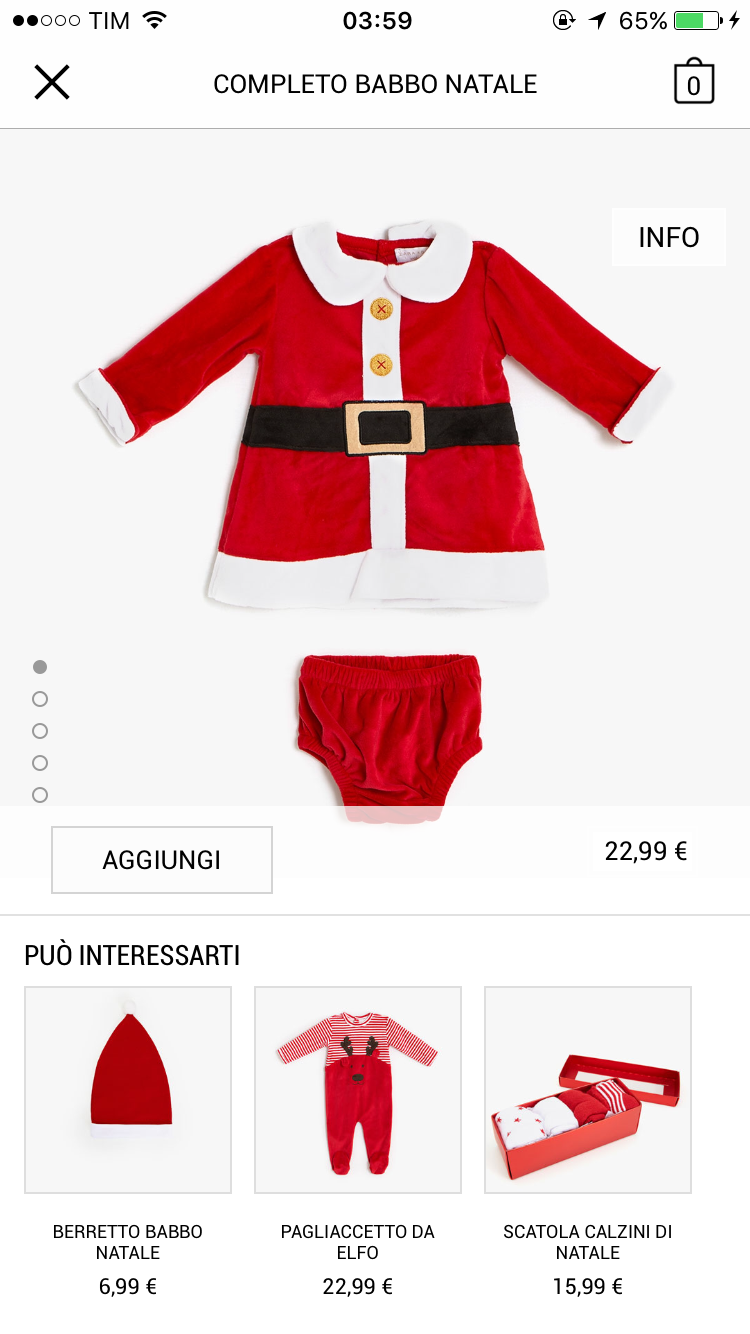Tap AGGIUNGI to add item to bag
Image resolution: width=750 pixels, height=1334 pixels.
tap(162, 860)
